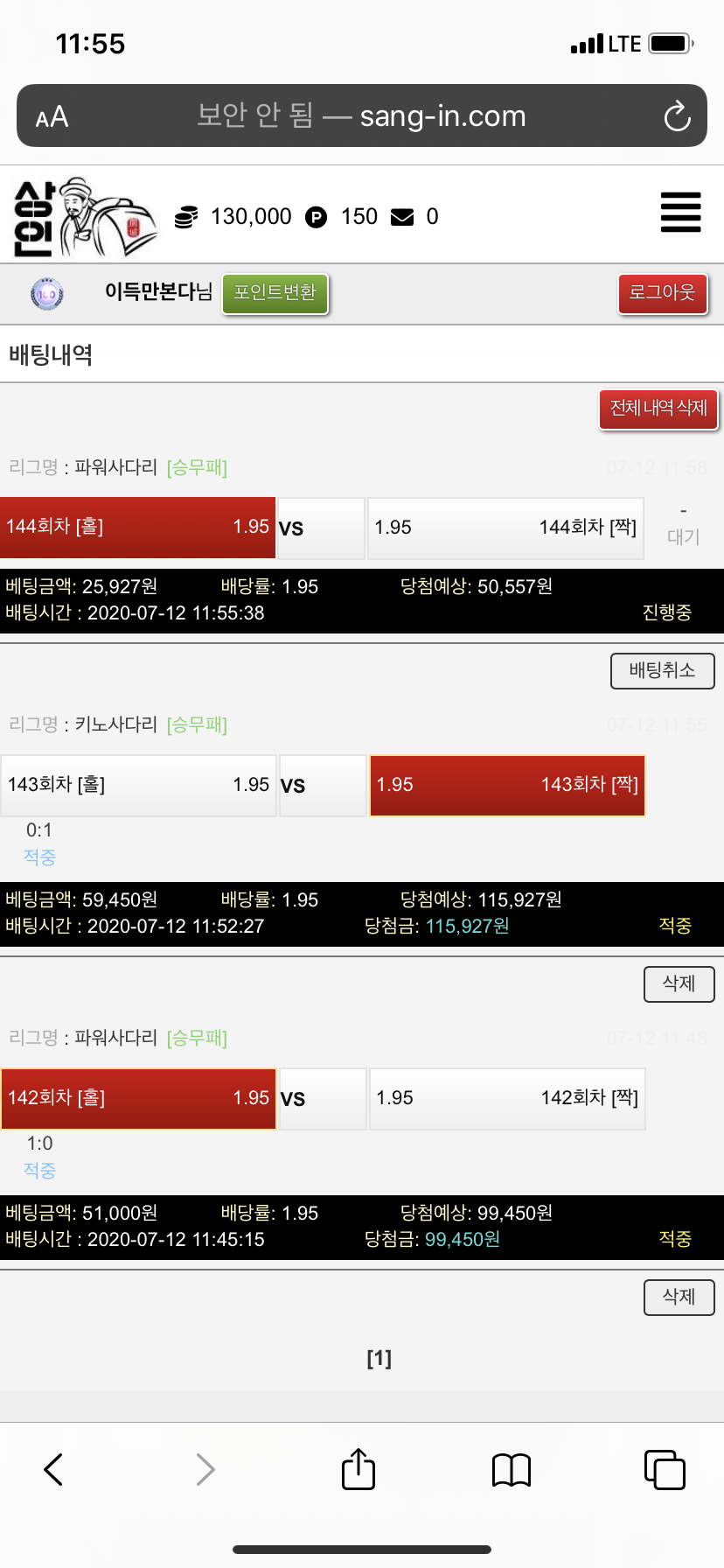This screenshot has height=1568, width=724.
Task: Delete all history with 전체내역삭제
Action: (x=658, y=409)
